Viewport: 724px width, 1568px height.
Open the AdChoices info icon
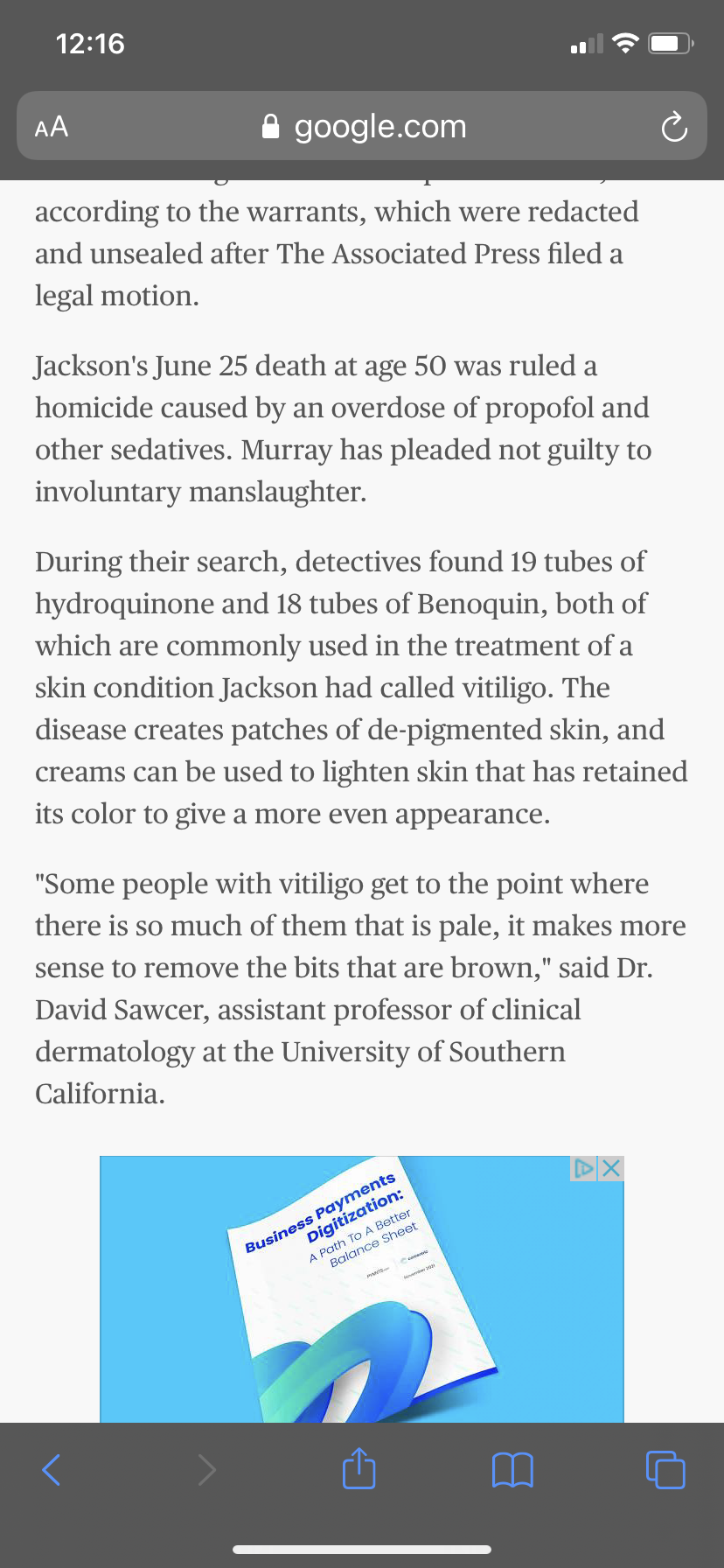click(583, 1168)
